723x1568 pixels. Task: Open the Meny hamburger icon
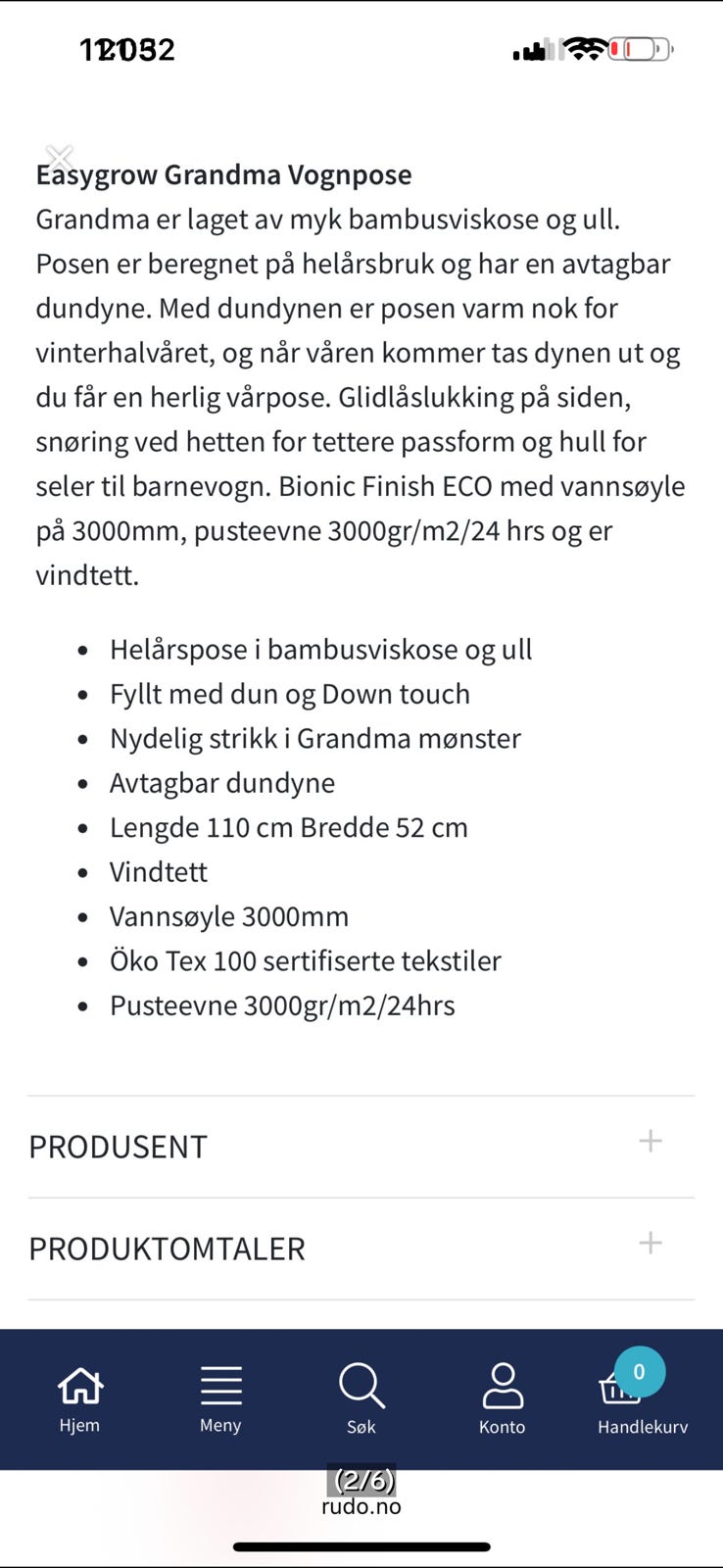coord(219,1384)
